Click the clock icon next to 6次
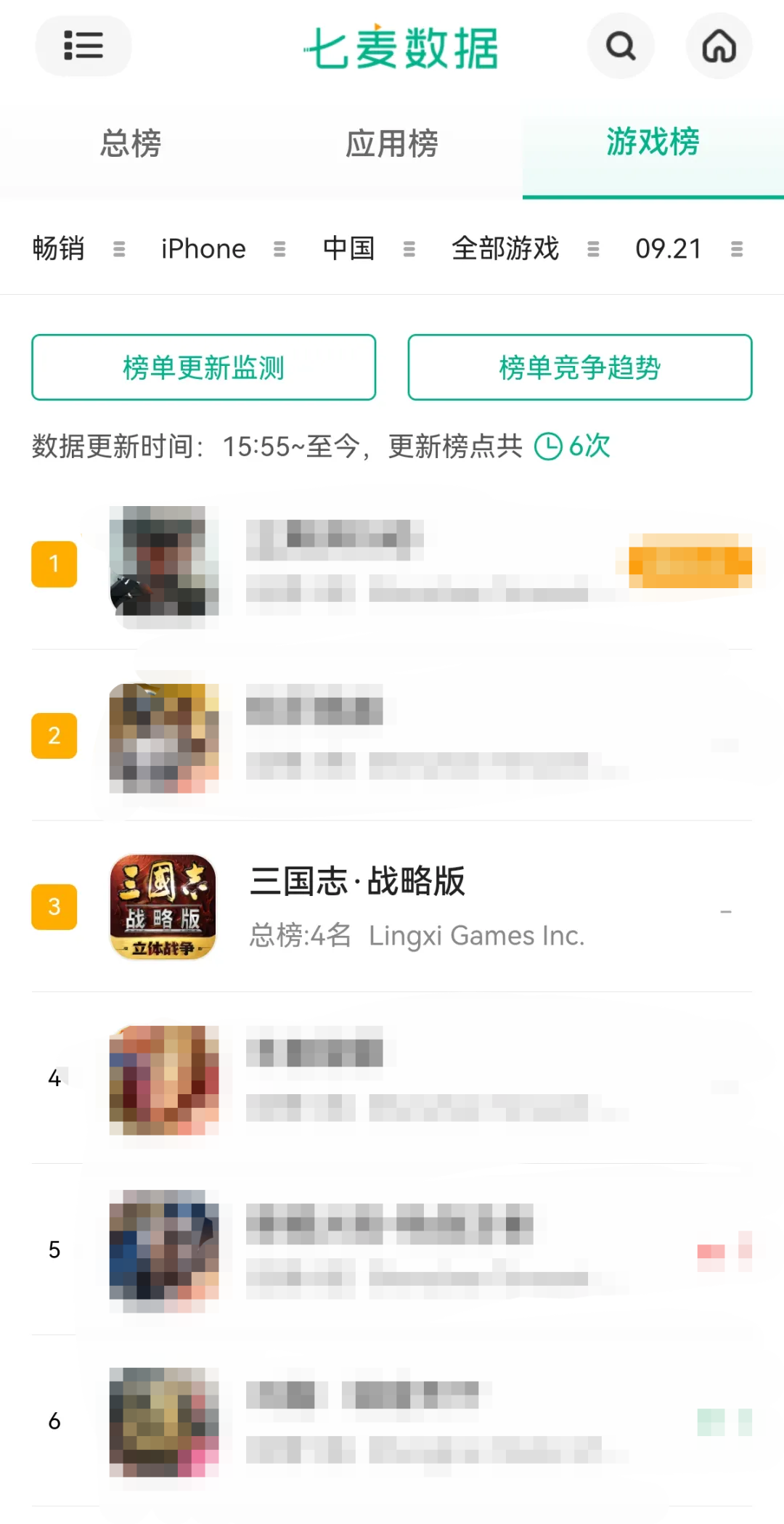Image resolution: width=784 pixels, height=1524 pixels. click(550, 446)
